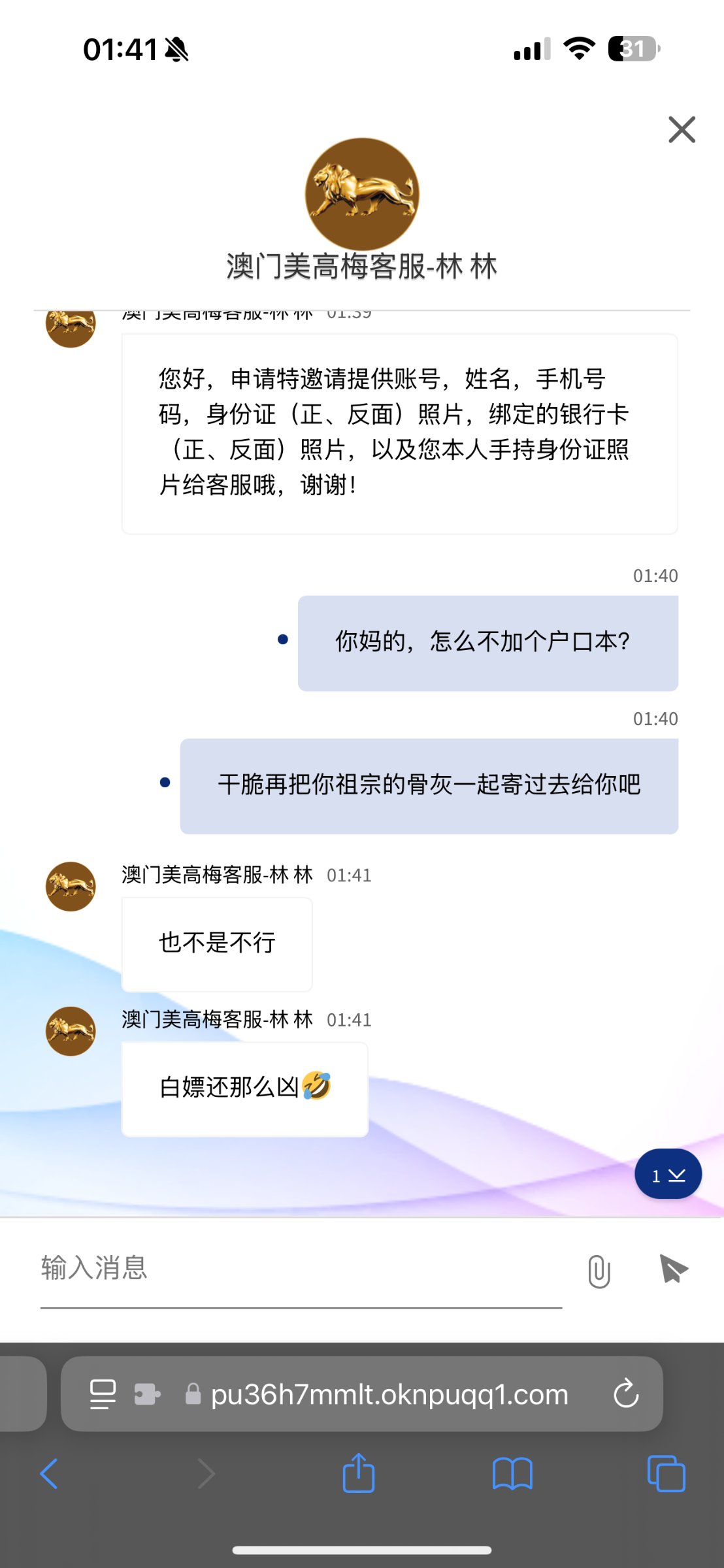Open Safari bookmarks

[512, 1474]
